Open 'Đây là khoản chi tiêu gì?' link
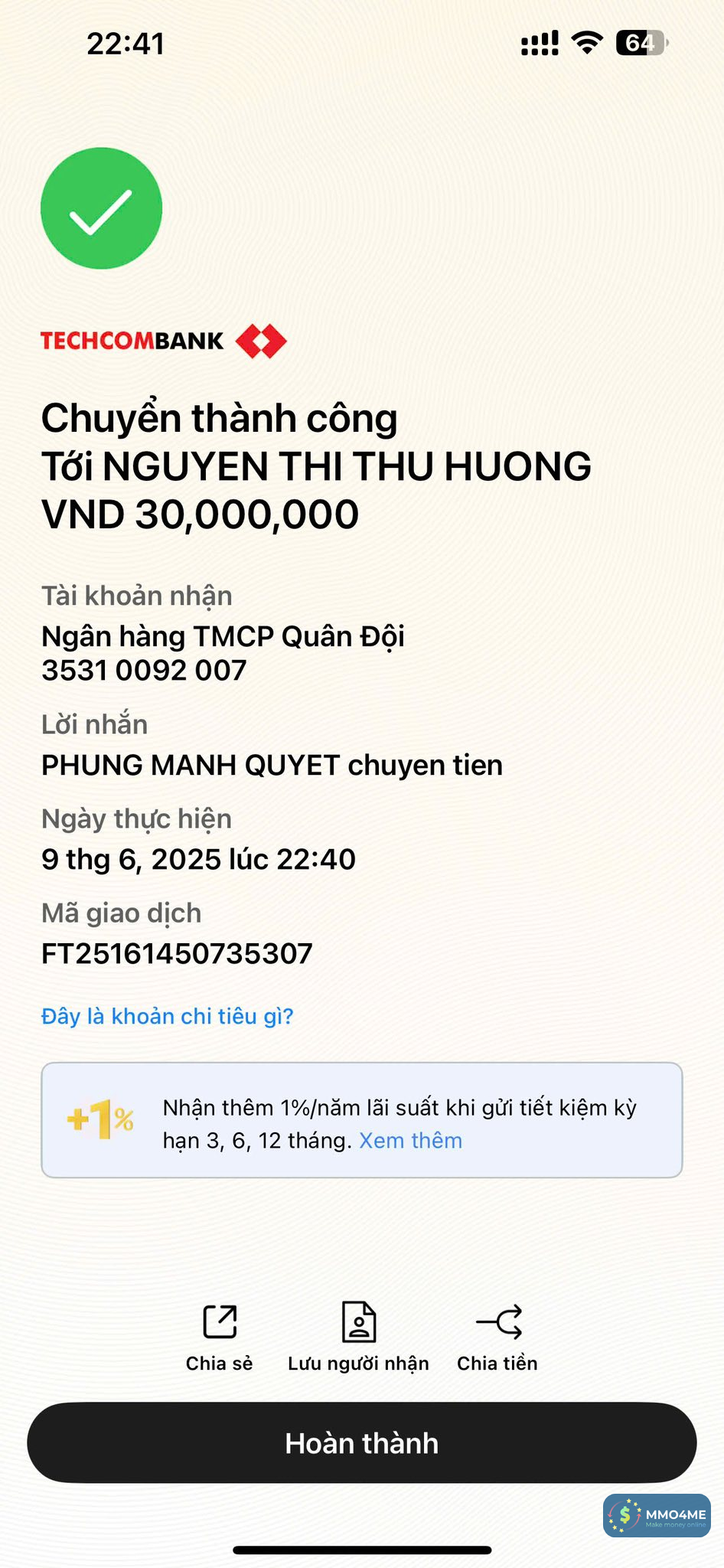Viewport: 724px width, 1568px height. [x=167, y=1016]
